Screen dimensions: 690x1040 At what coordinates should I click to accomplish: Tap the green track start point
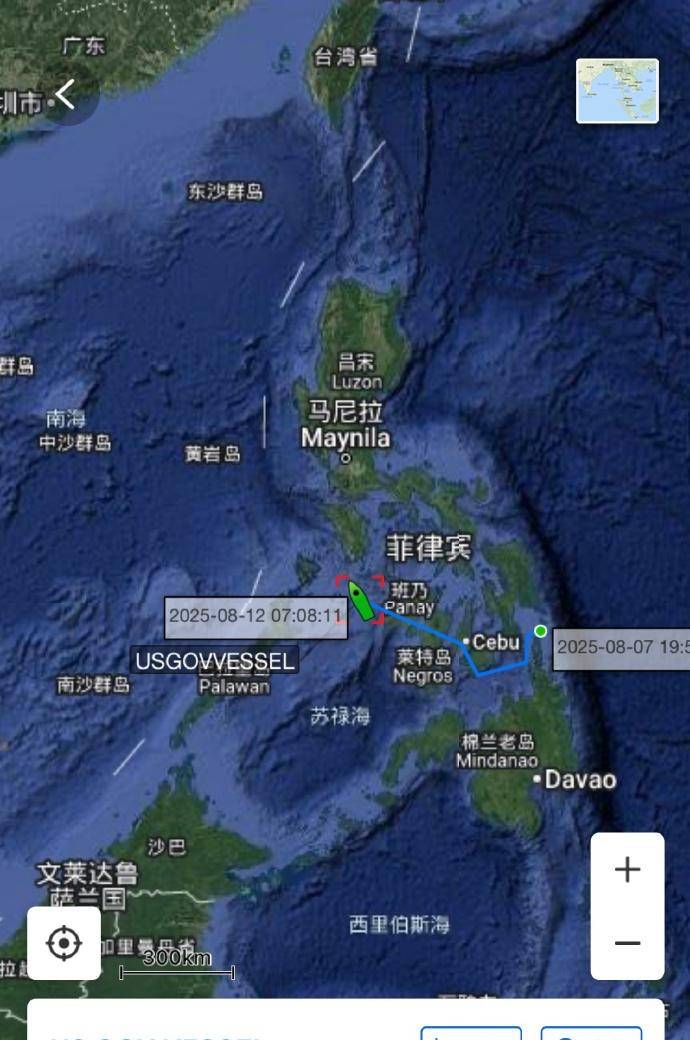[x=541, y=631]
